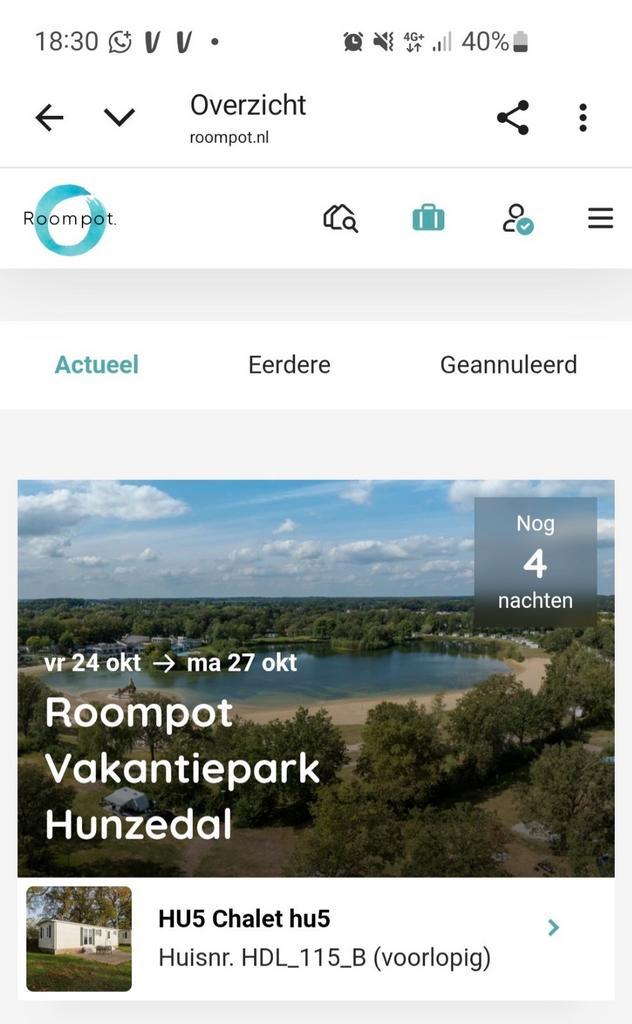632x1024 pixels.
Task: Select the Actueel tab
Action: coord(97,365)
